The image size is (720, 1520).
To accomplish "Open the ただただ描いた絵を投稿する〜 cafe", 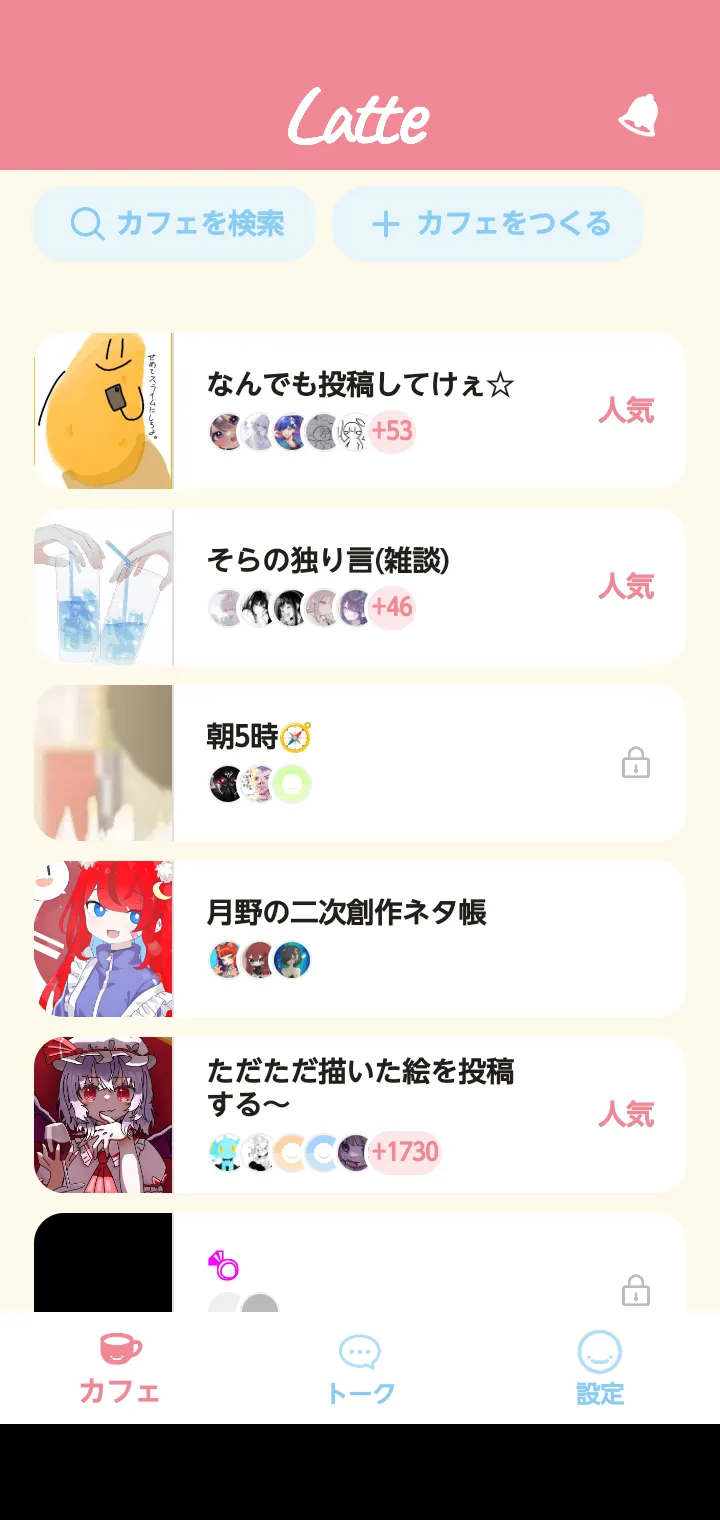I will (x=360, y=1115).
